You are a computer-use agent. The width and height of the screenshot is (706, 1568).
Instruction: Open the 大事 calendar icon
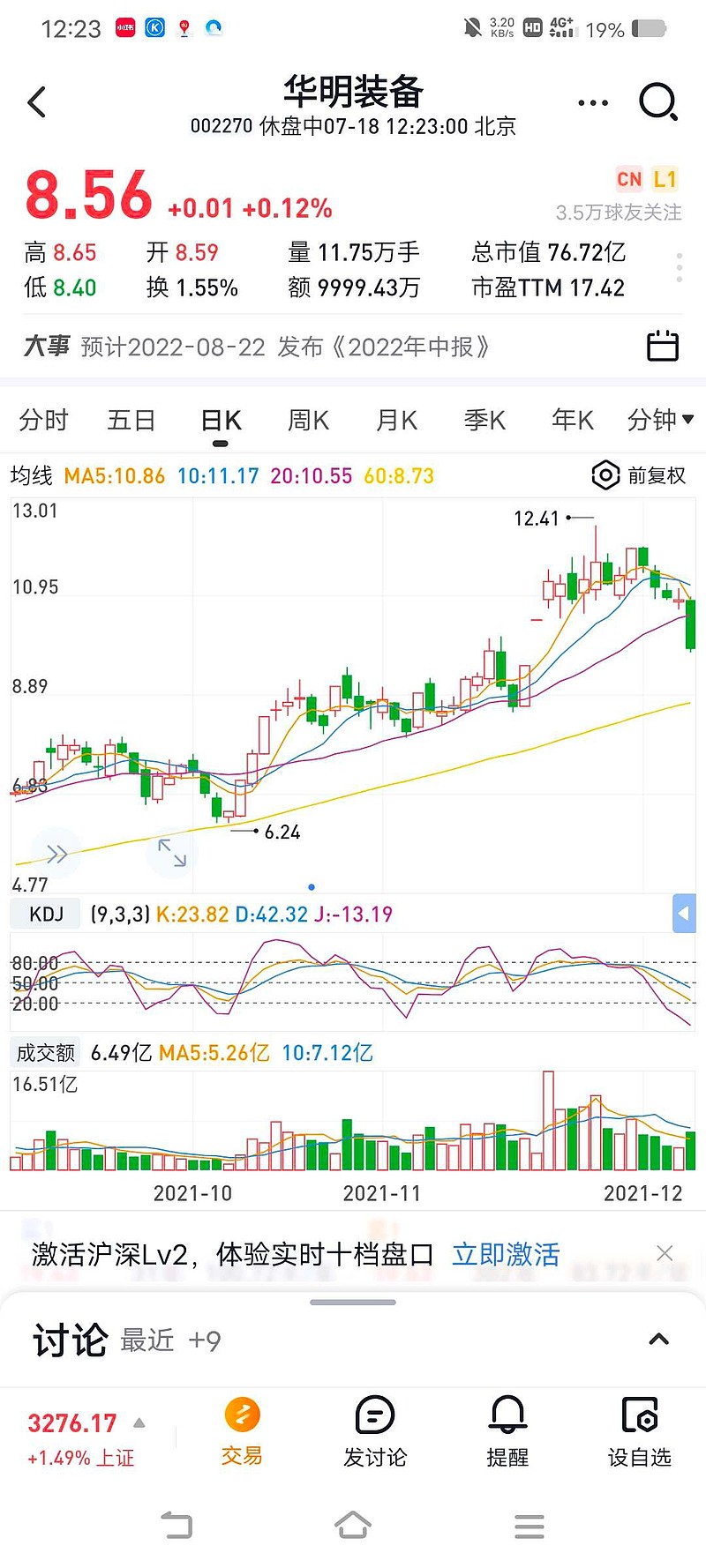click(662, 347)
